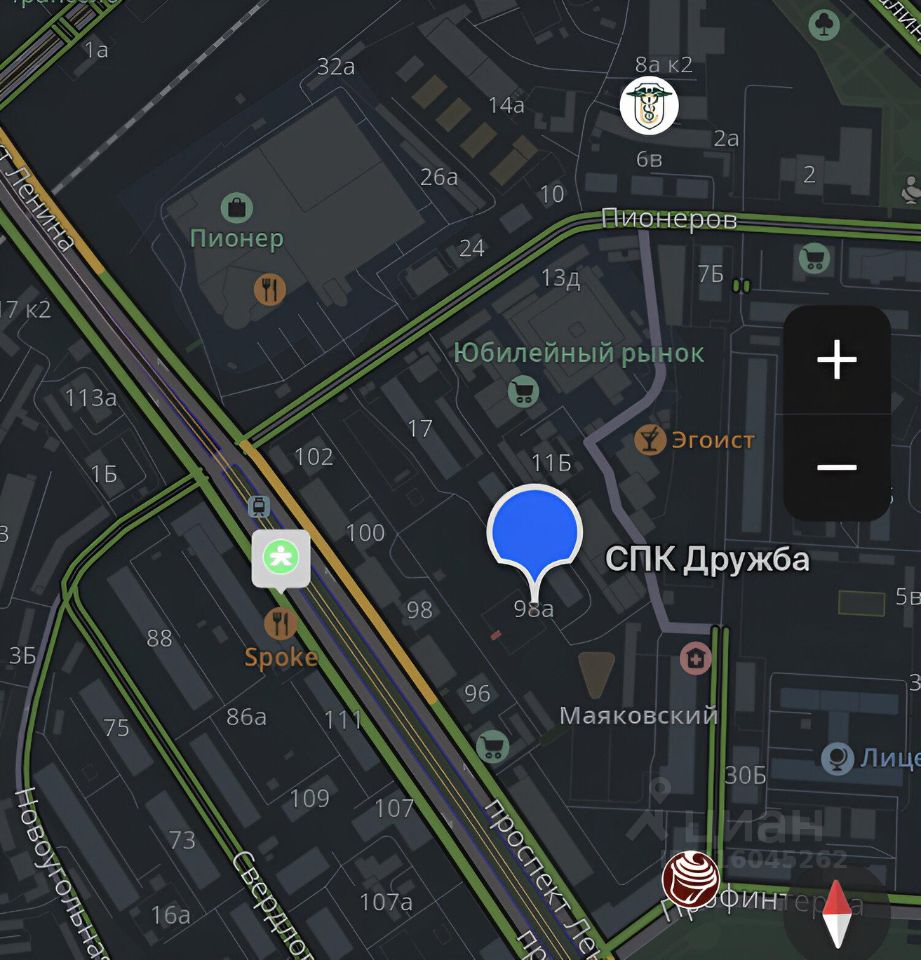Select the restaurant marker below Пионер

269,290
